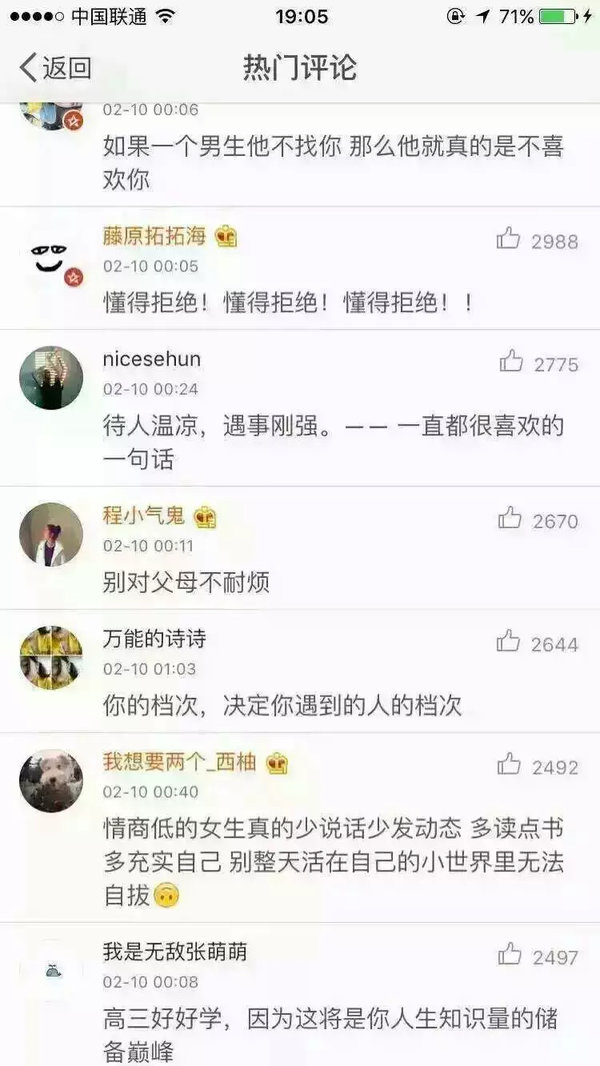Open 我想要两个_西柚's profile via username
Viewport: 600px width, 1066px height.
(x=180, y=763)
